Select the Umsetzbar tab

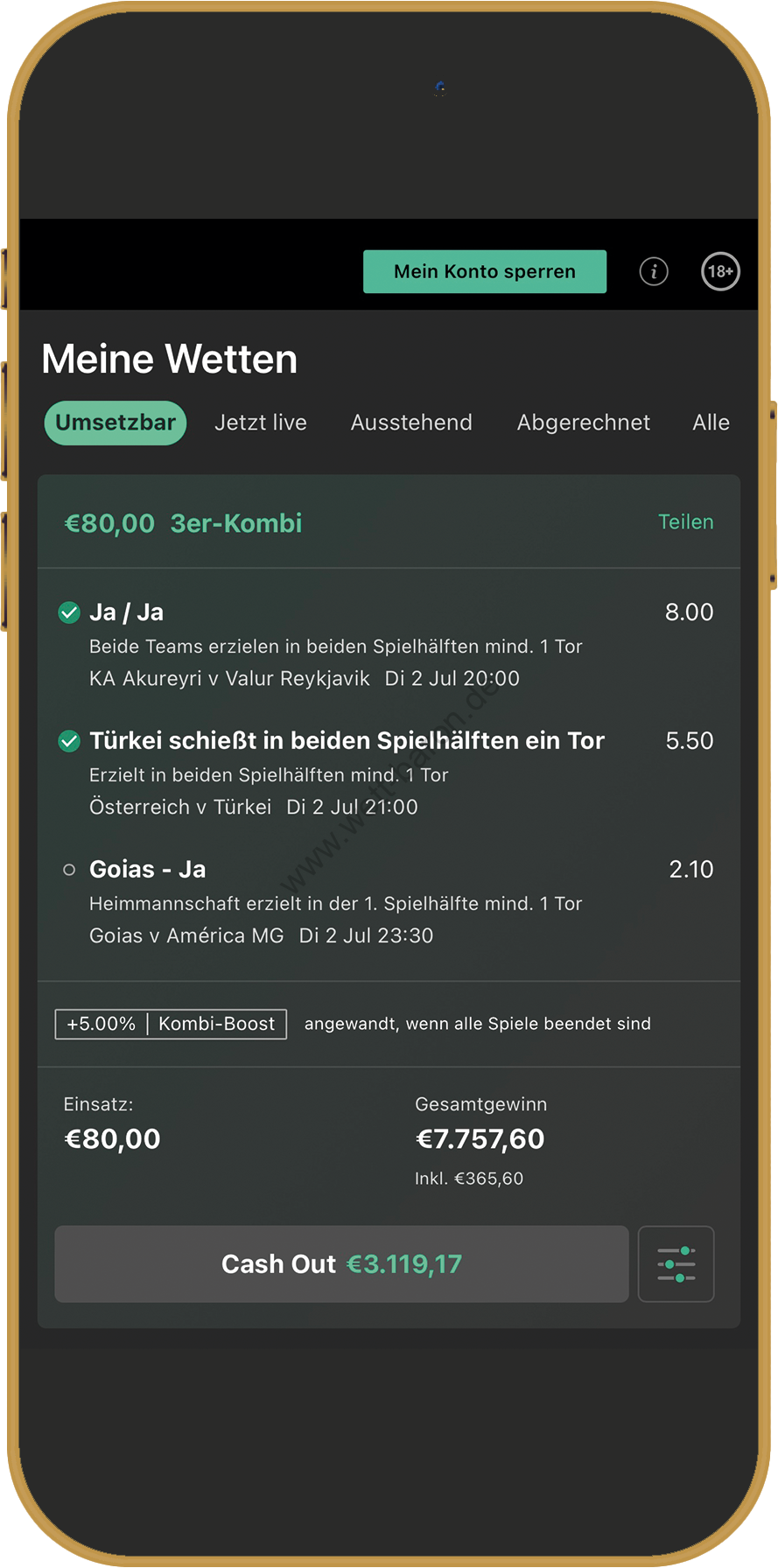(116, 423)
